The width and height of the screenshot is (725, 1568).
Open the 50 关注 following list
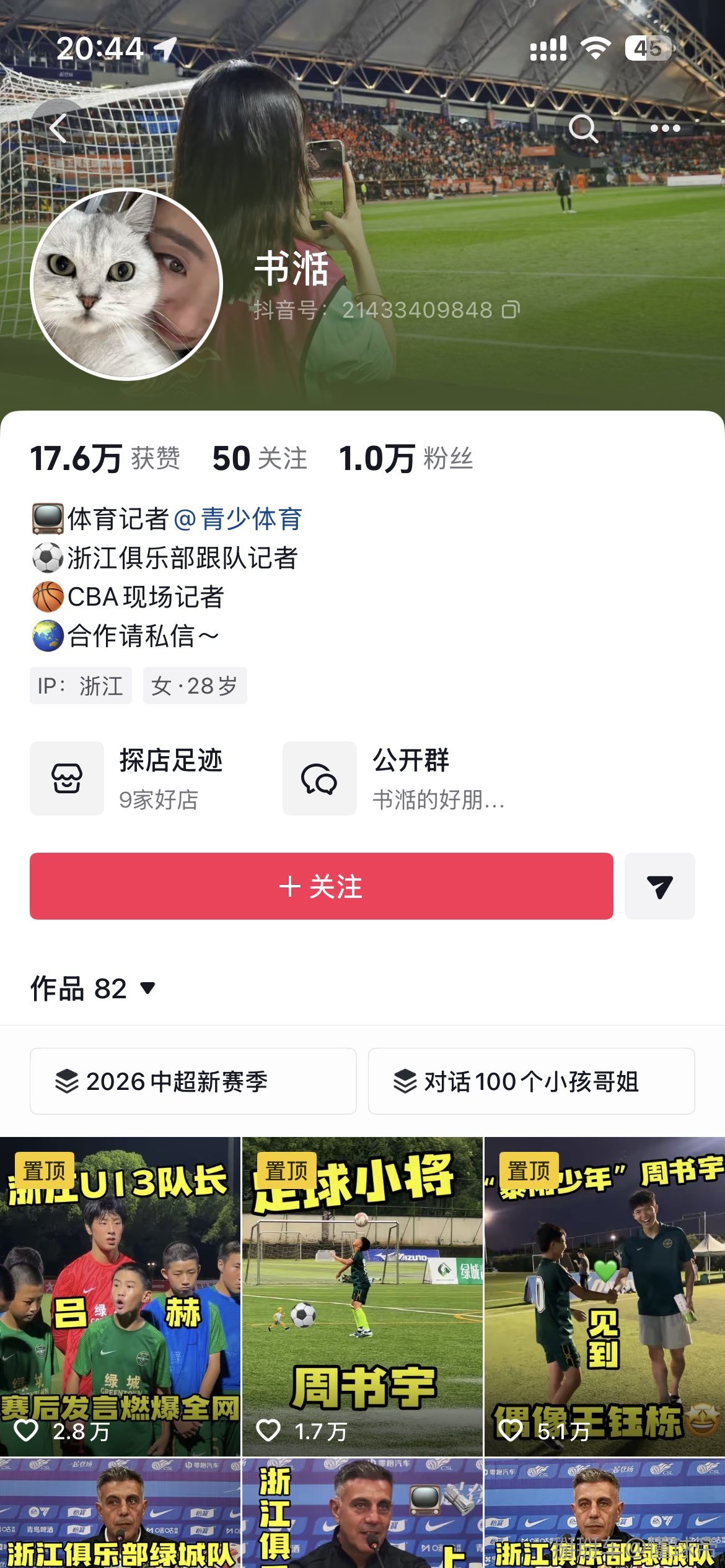point(260,459)
